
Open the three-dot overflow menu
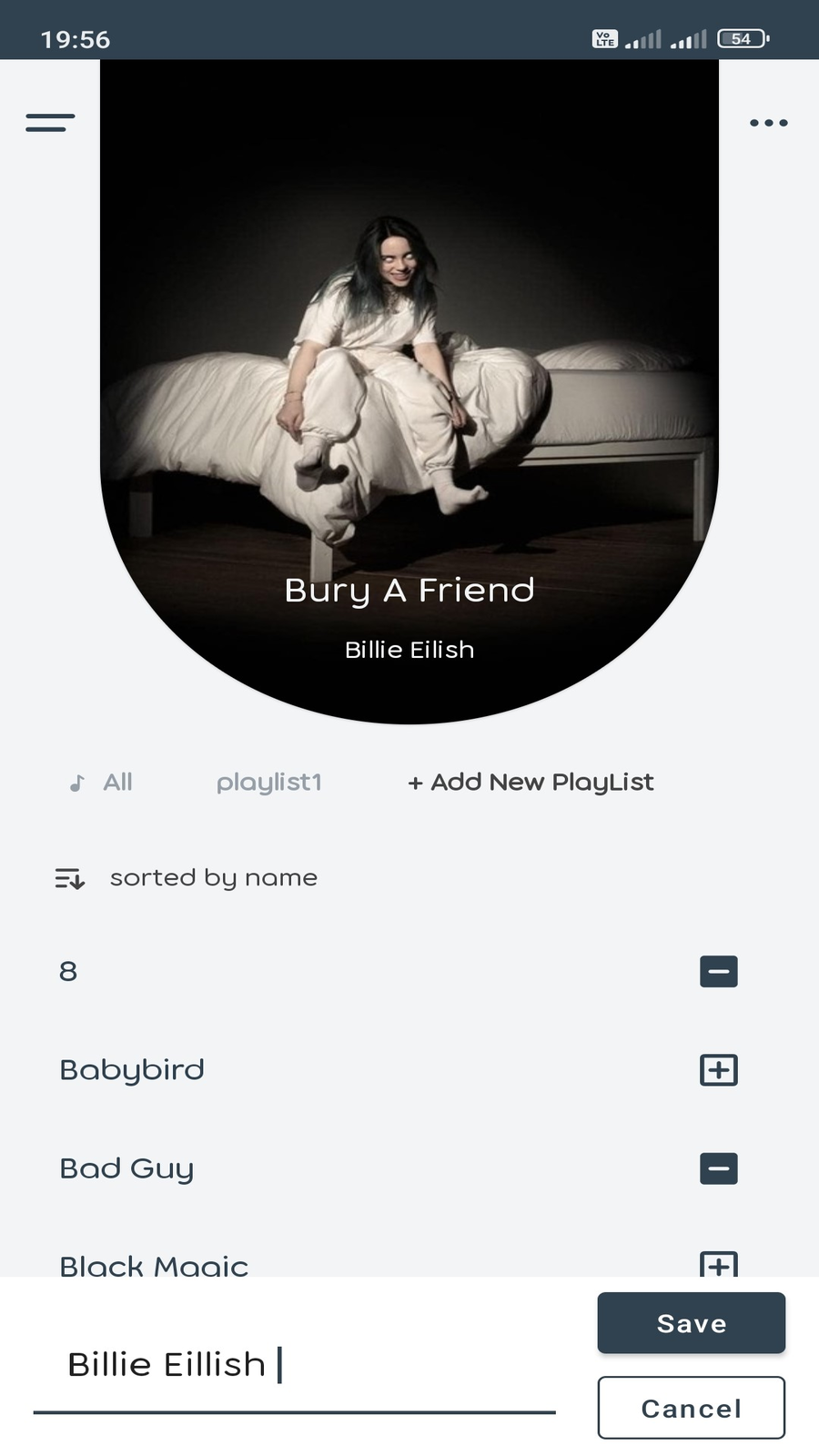click(768, 123)
